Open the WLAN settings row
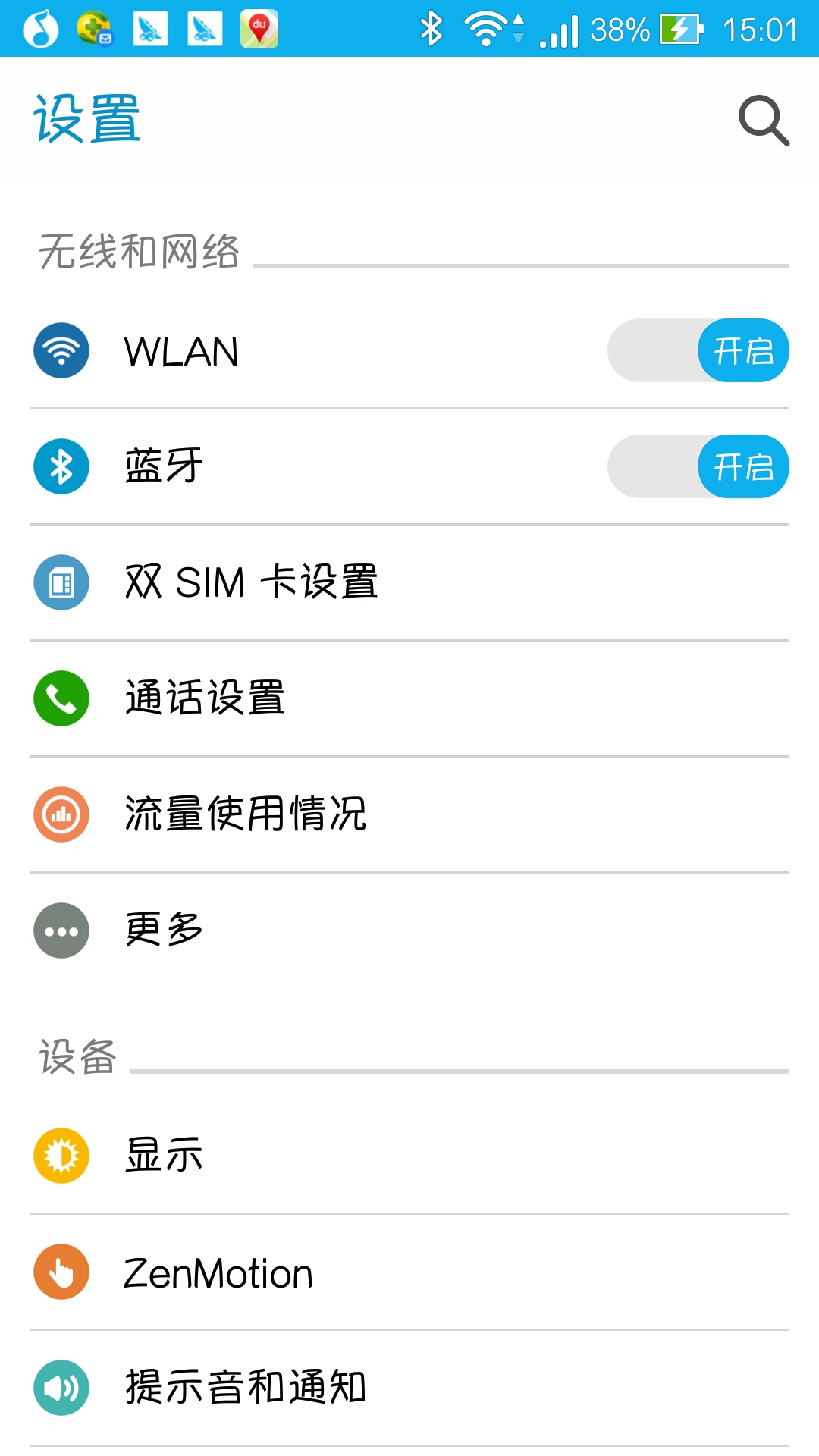The height and width of the screenshot is (1456, 819). pyautogui.click(x=409, y=350)
